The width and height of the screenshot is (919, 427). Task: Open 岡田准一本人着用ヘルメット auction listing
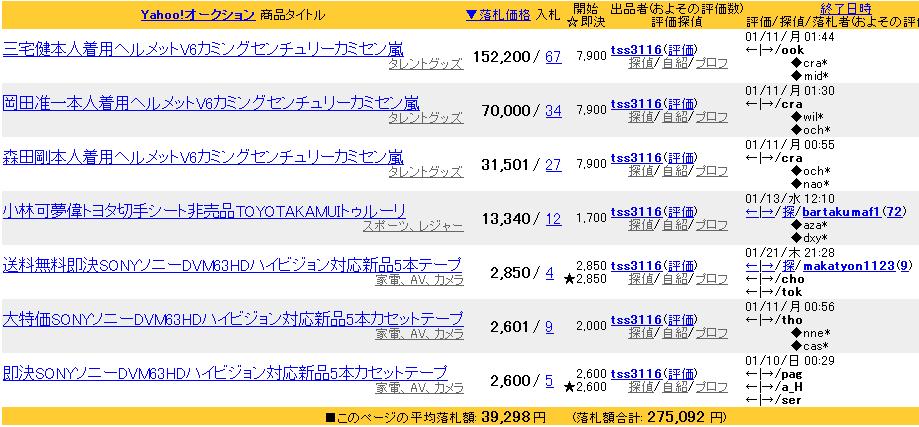(x=211, y=102)
